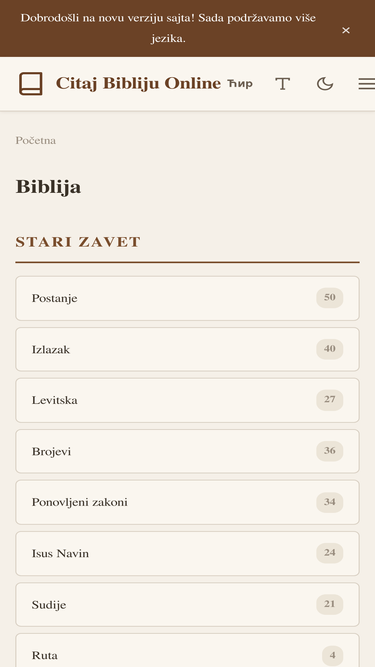Toggle dark mode with the moon icon
The width and height of the screenshot is (375, 667).
tap(325, 84)
